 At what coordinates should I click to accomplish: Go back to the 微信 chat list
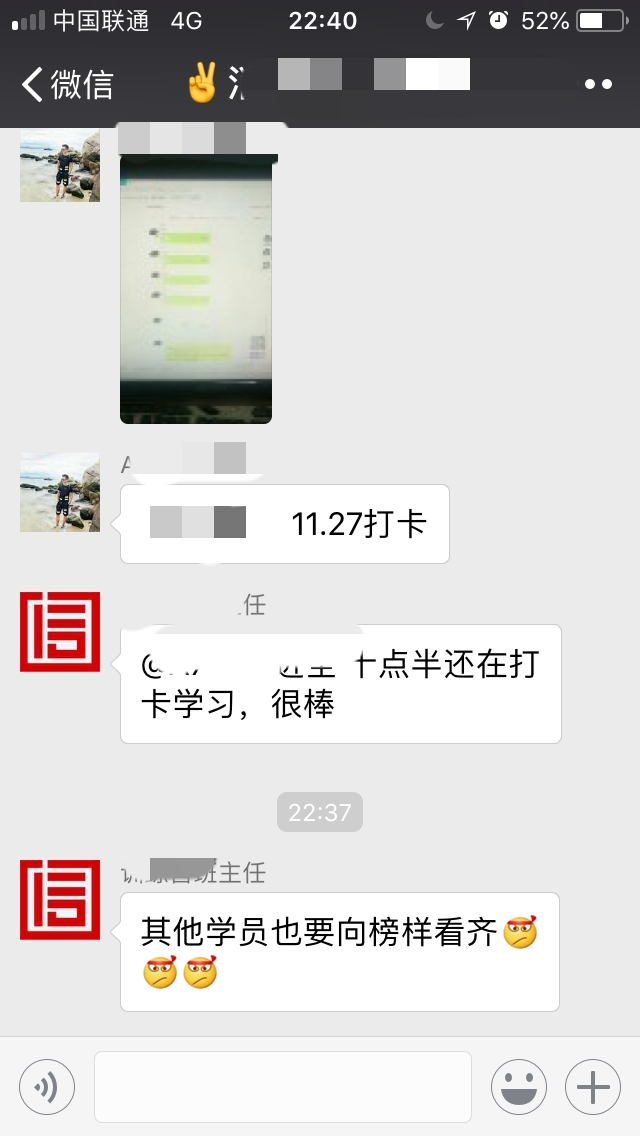(x=66, y=84)
